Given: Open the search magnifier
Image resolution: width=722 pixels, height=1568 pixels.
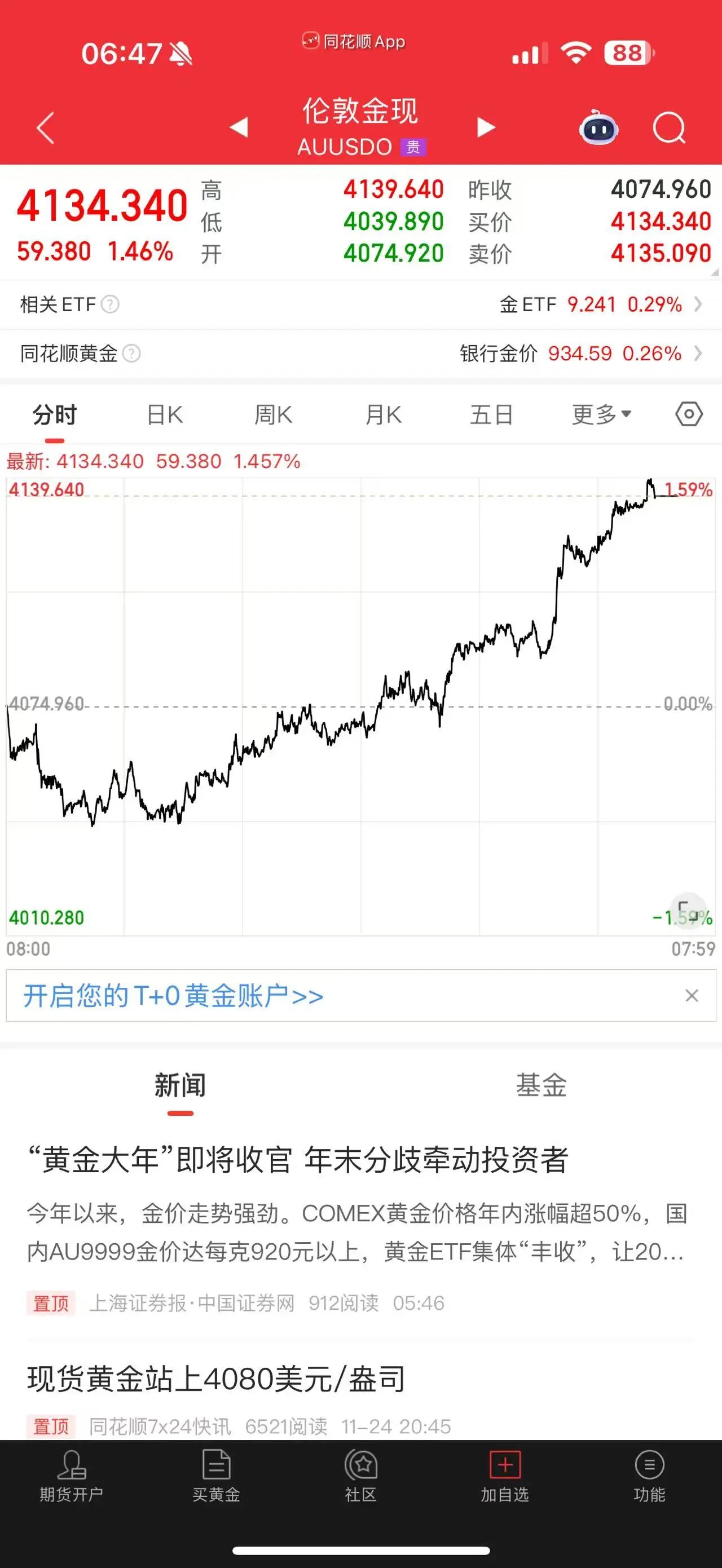Looking at the screenshot, I should click(668, 128).
